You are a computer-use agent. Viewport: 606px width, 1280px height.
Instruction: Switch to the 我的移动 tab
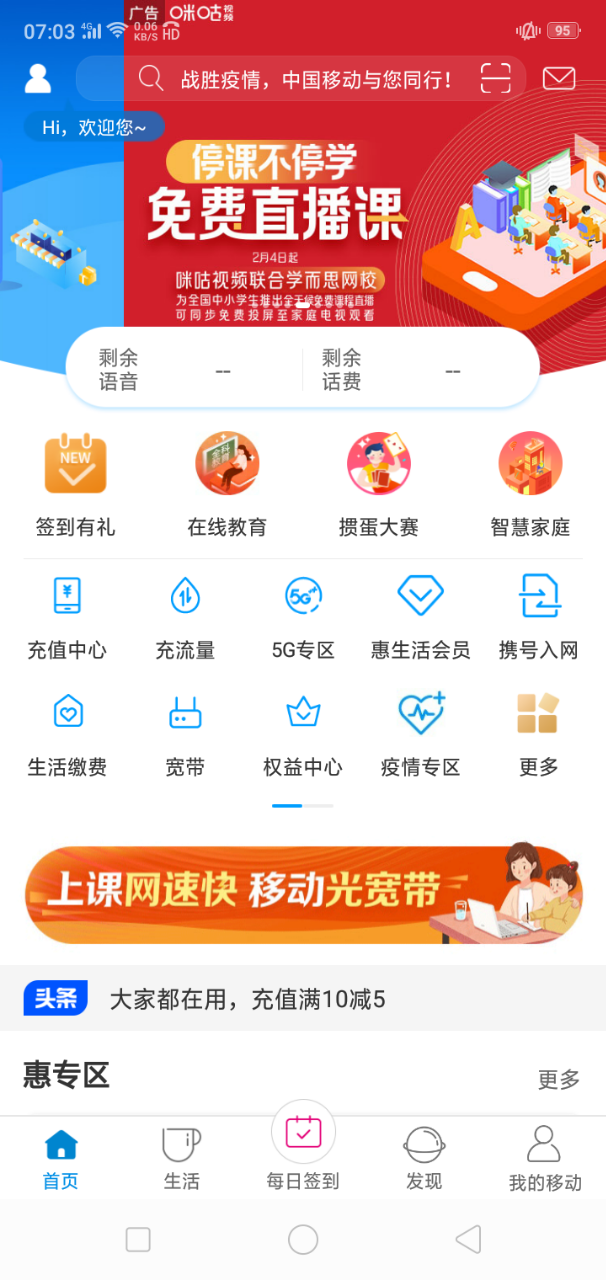[x=544, y=1160]
